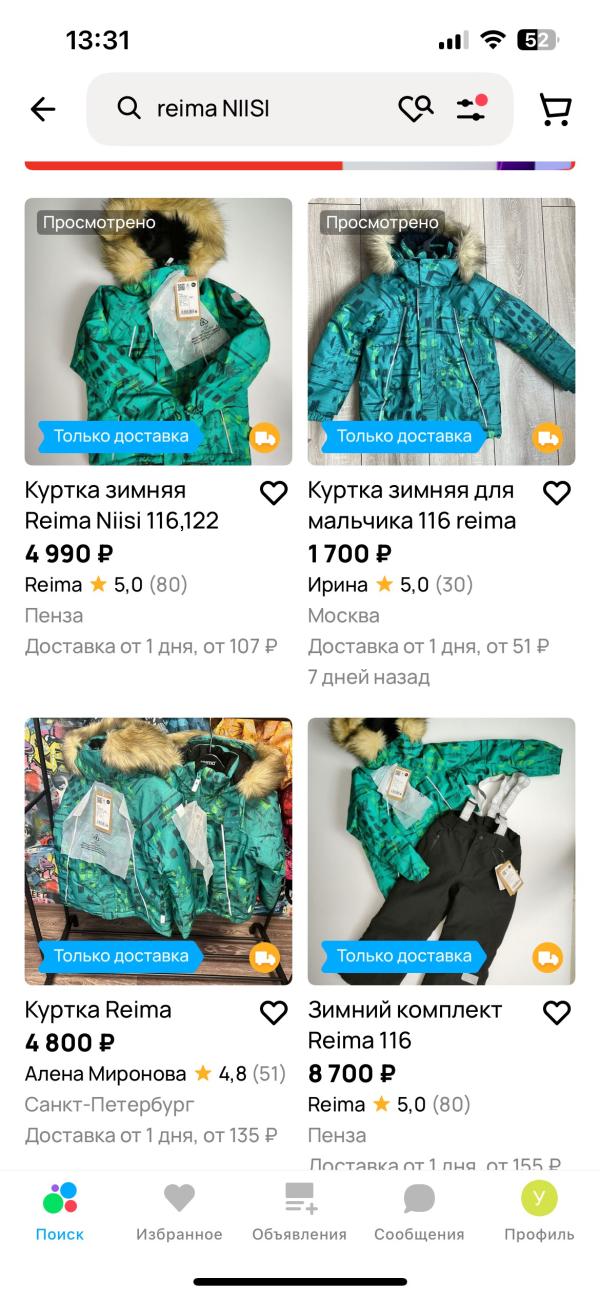
Task: Go back using the arrow icon
Action: tap(43, 109)
